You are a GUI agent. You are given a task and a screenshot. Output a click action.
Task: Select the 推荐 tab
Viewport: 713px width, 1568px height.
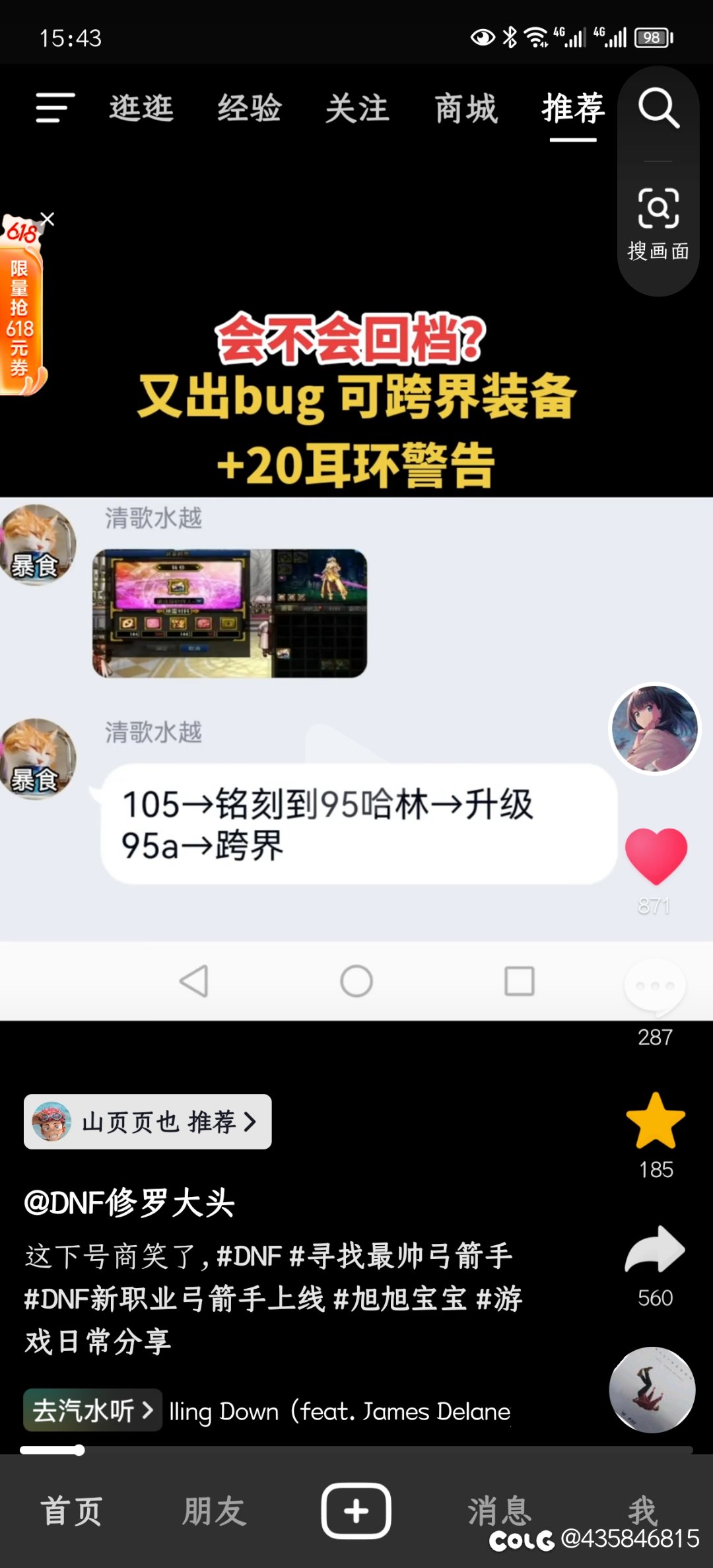[573, 108]
